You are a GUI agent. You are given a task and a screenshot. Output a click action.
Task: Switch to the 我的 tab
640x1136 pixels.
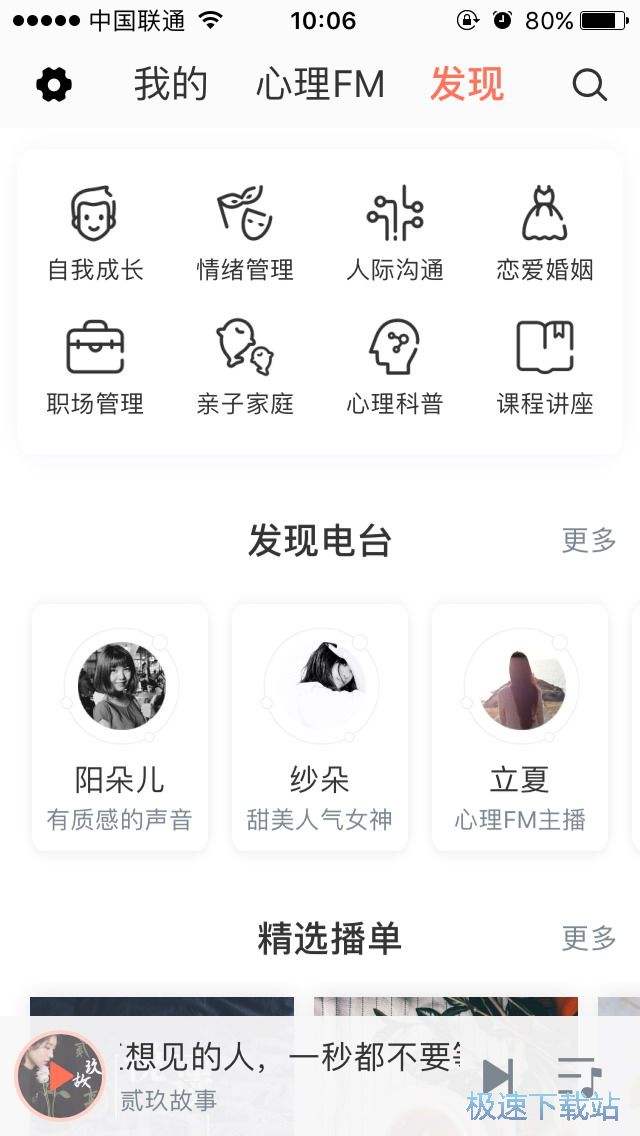tap(171, 85)
